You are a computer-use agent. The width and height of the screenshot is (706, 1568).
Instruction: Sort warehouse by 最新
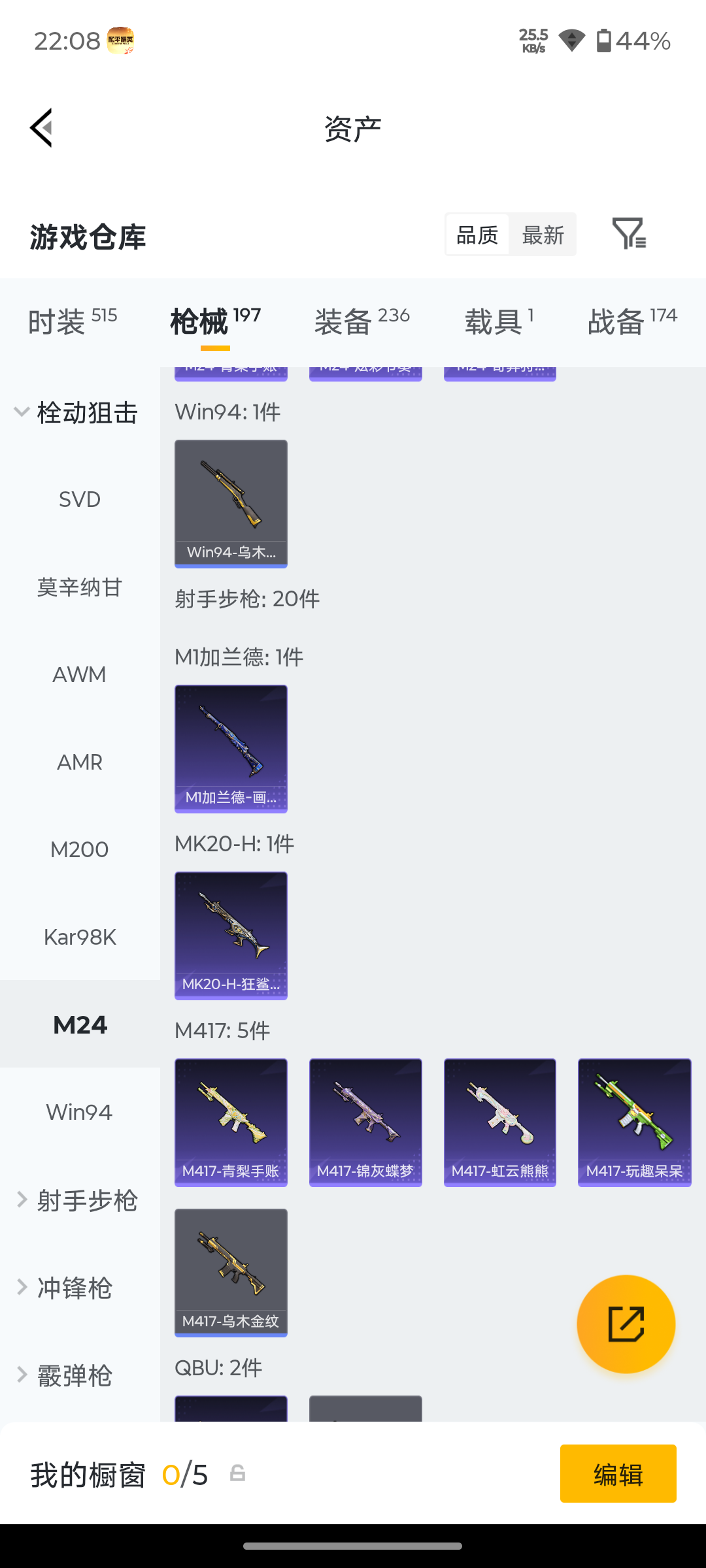pyautogui.click(x=543, y=235)
